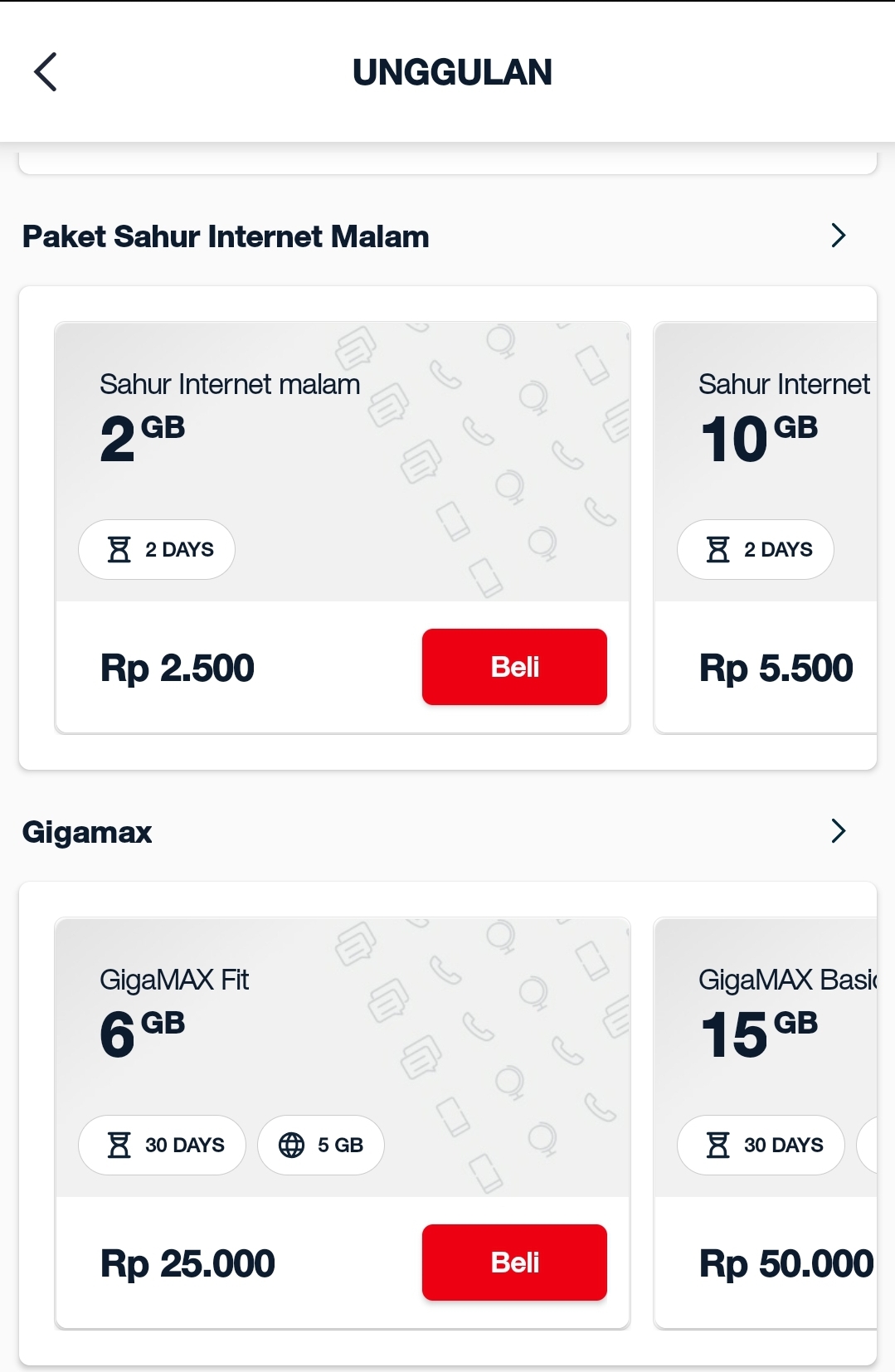The width and height of the screenshot is (895, 1372).
Task: Open the Paket Sahur Internet Malam heading link
Action: point(225,236)
